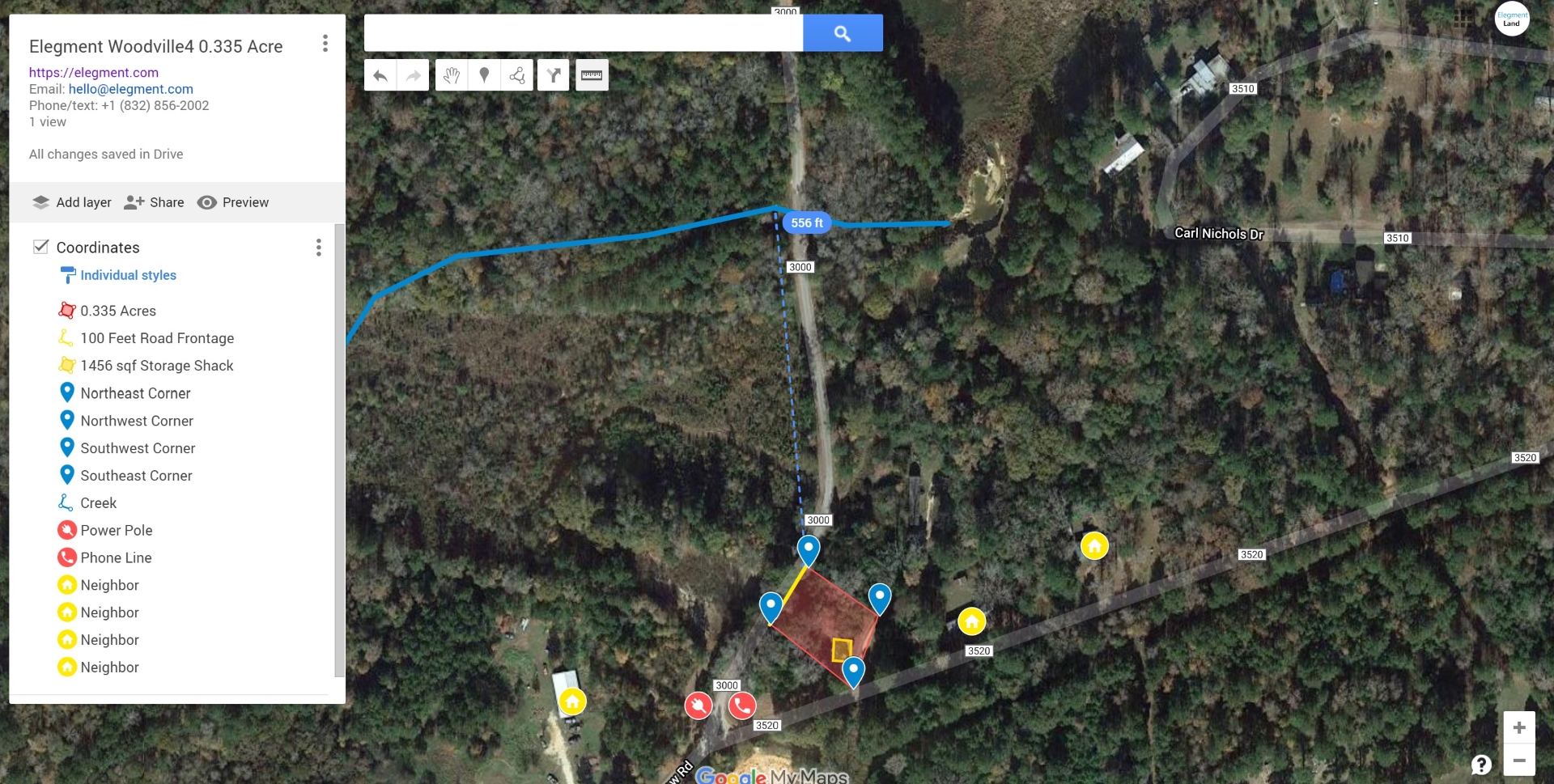Zoom out of the map
Image resolution: width=1554 pixels, height=784 pixels.
(x=1519, y=761)
